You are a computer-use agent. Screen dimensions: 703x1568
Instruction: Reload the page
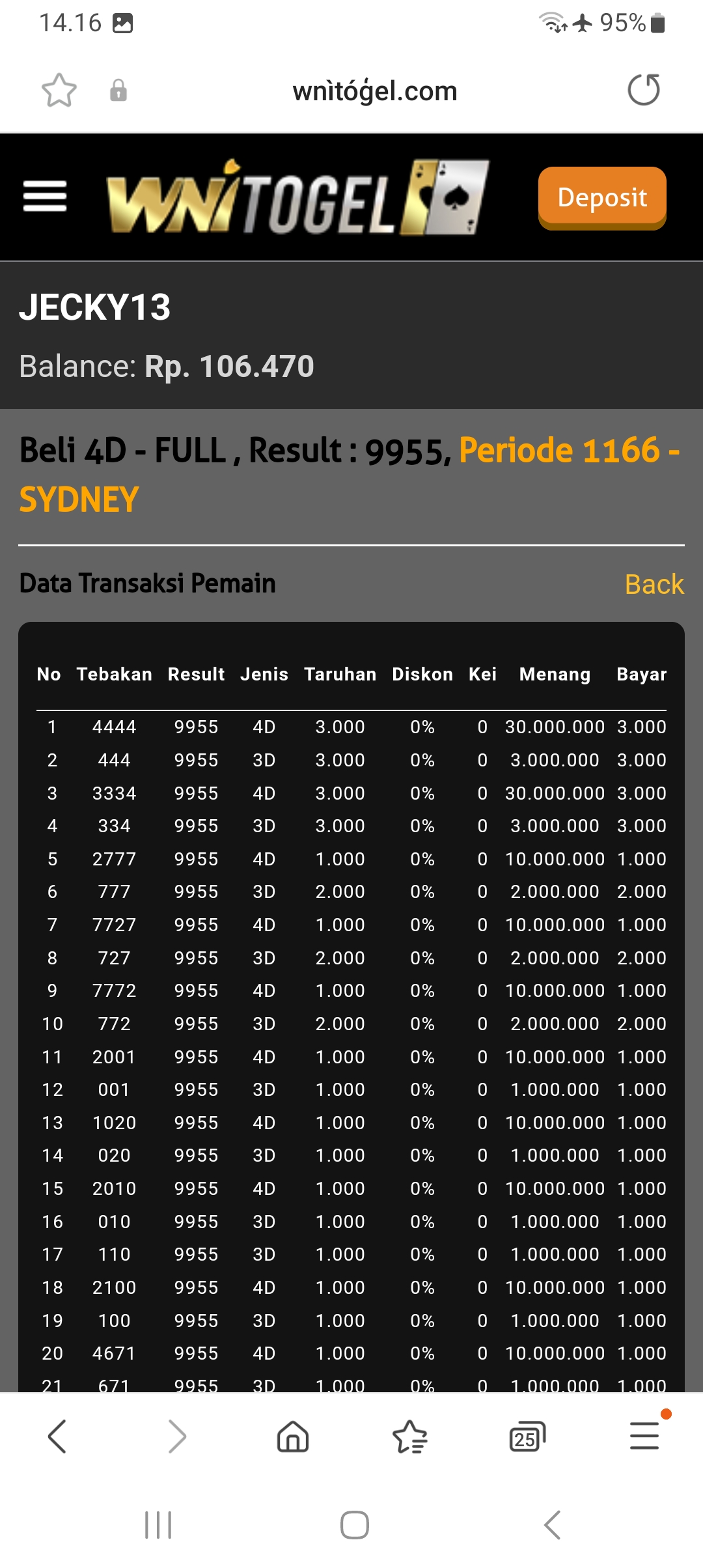(x=643, y=90)
